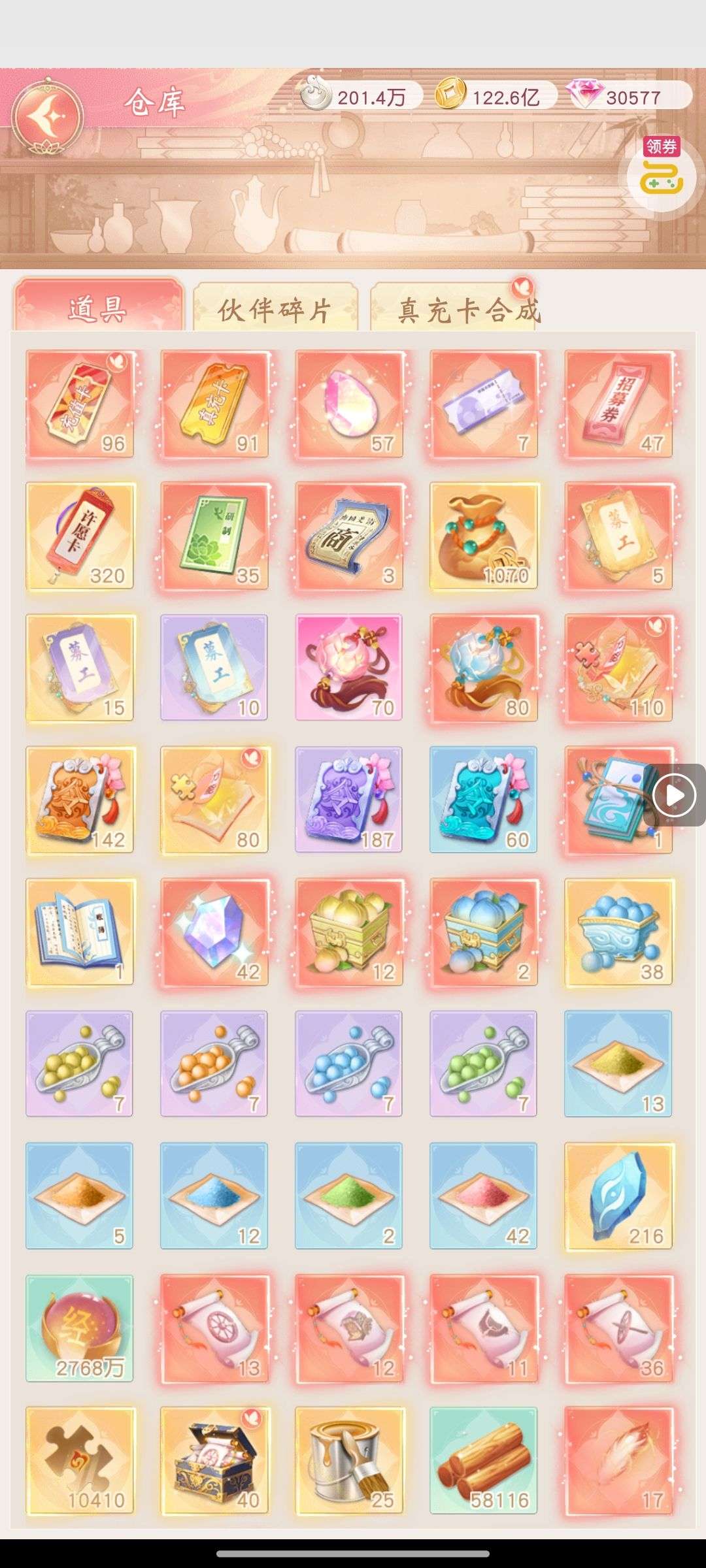Image resolution: width=706 pixels, height=1568 pixels.
Task: Open the wood logs item with 58116
Action: (x=484, y=1460)
